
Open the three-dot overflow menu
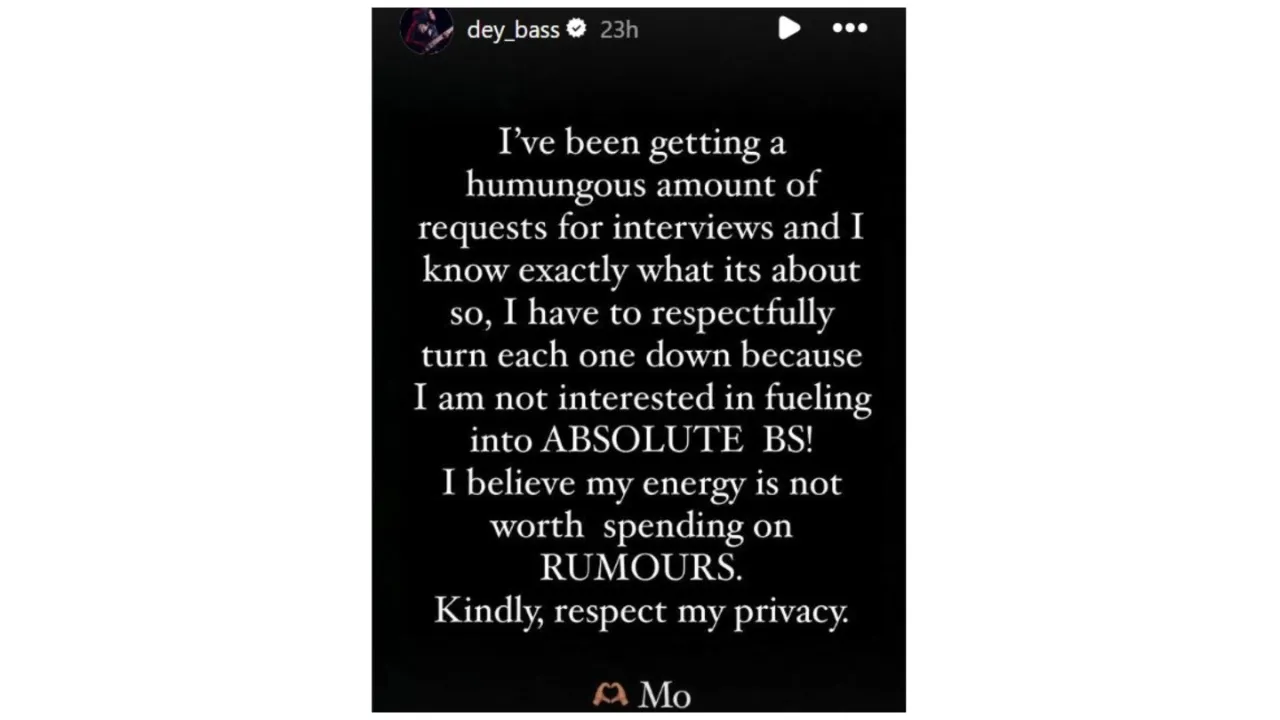click(850, 28)
